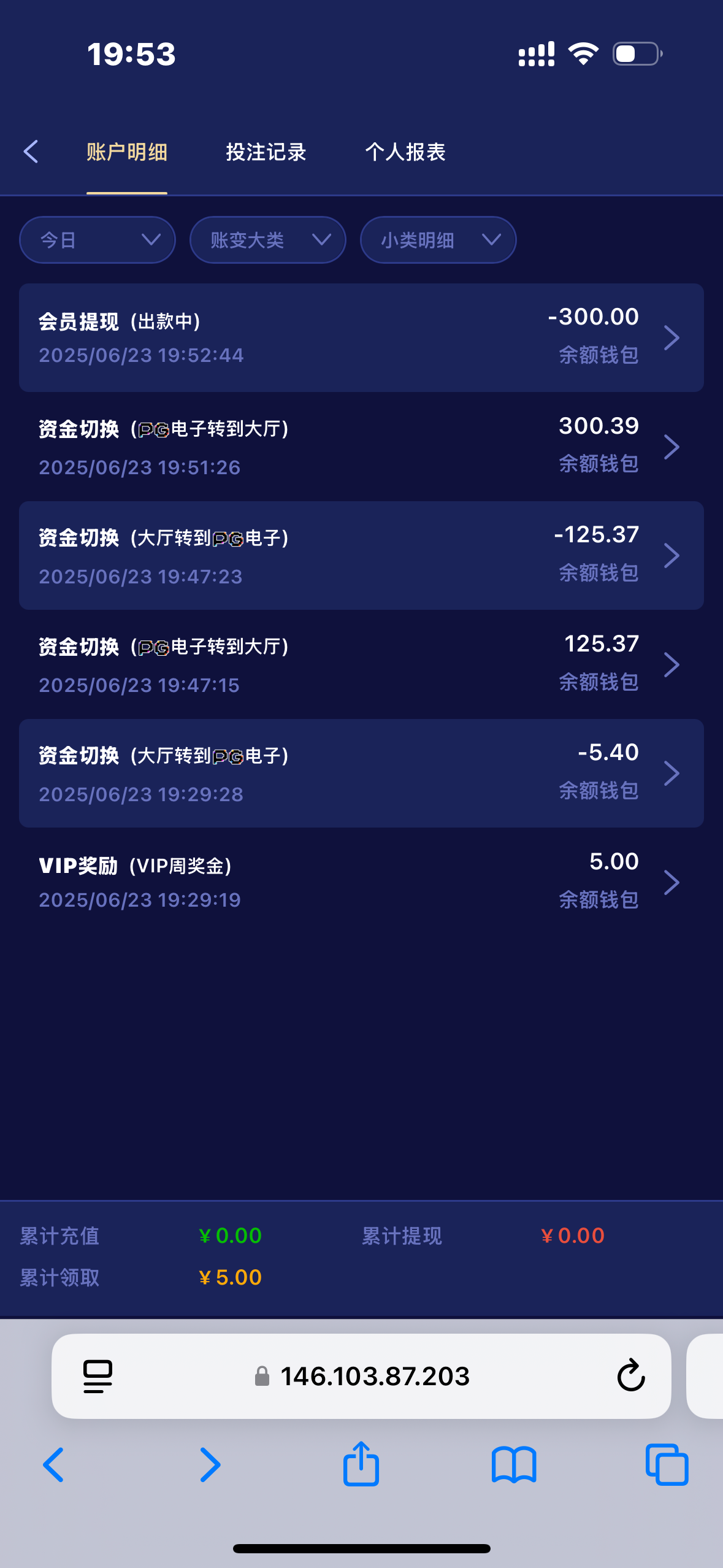View the 125.37 transfer at 19:47:15
The image size is (723, 1568).
point(361,664)
